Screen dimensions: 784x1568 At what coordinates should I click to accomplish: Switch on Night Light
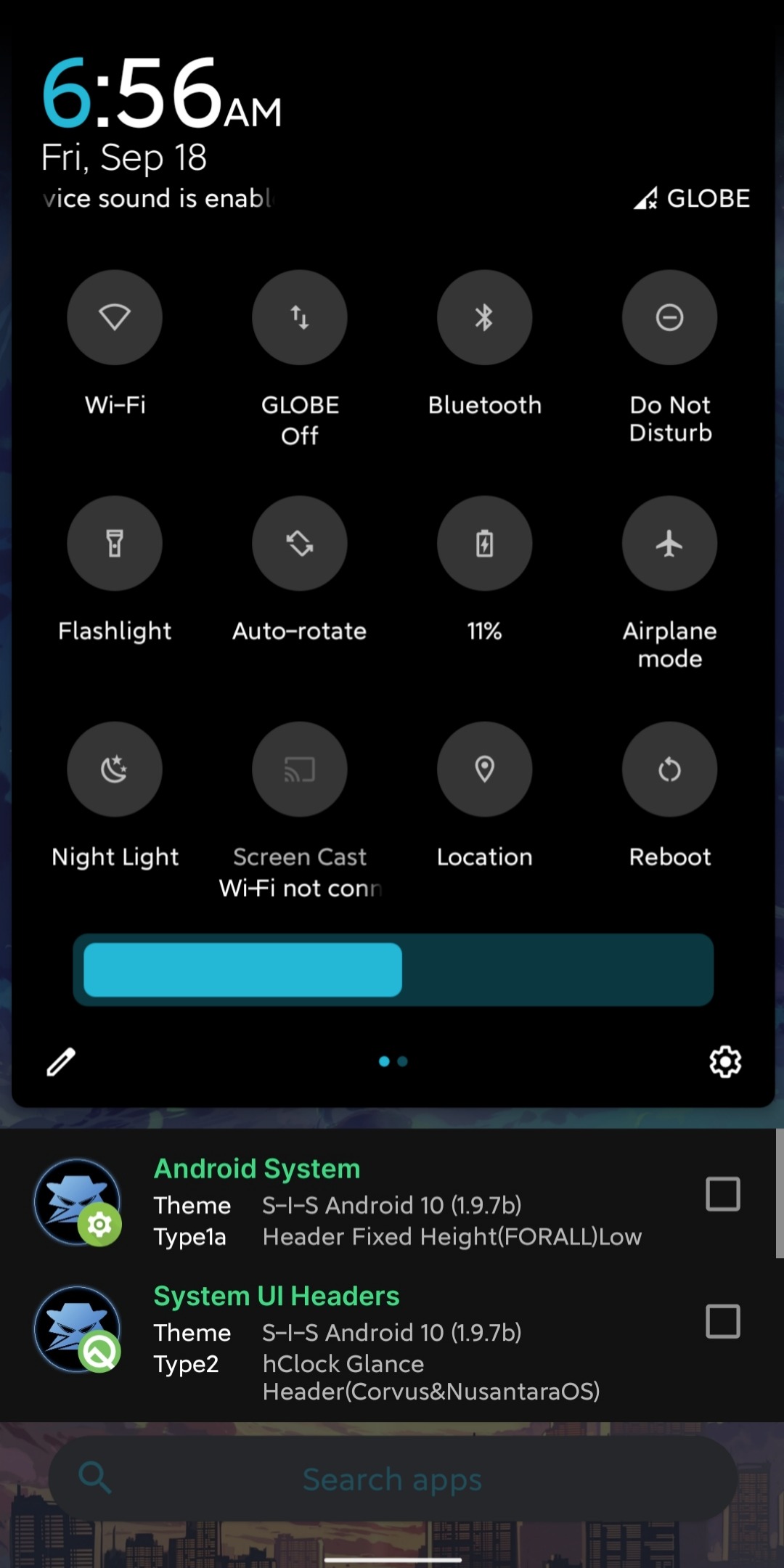[x=115, y=769]
